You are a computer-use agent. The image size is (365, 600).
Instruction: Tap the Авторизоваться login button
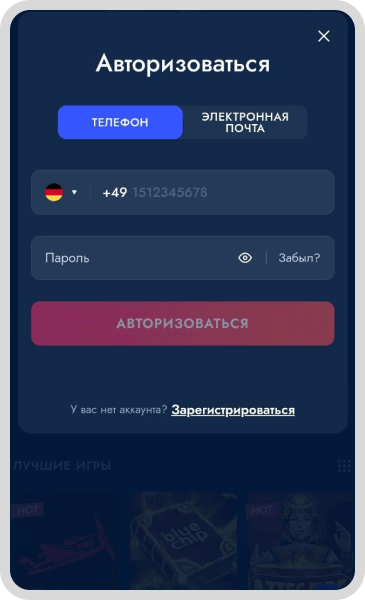tap(183, 323)
